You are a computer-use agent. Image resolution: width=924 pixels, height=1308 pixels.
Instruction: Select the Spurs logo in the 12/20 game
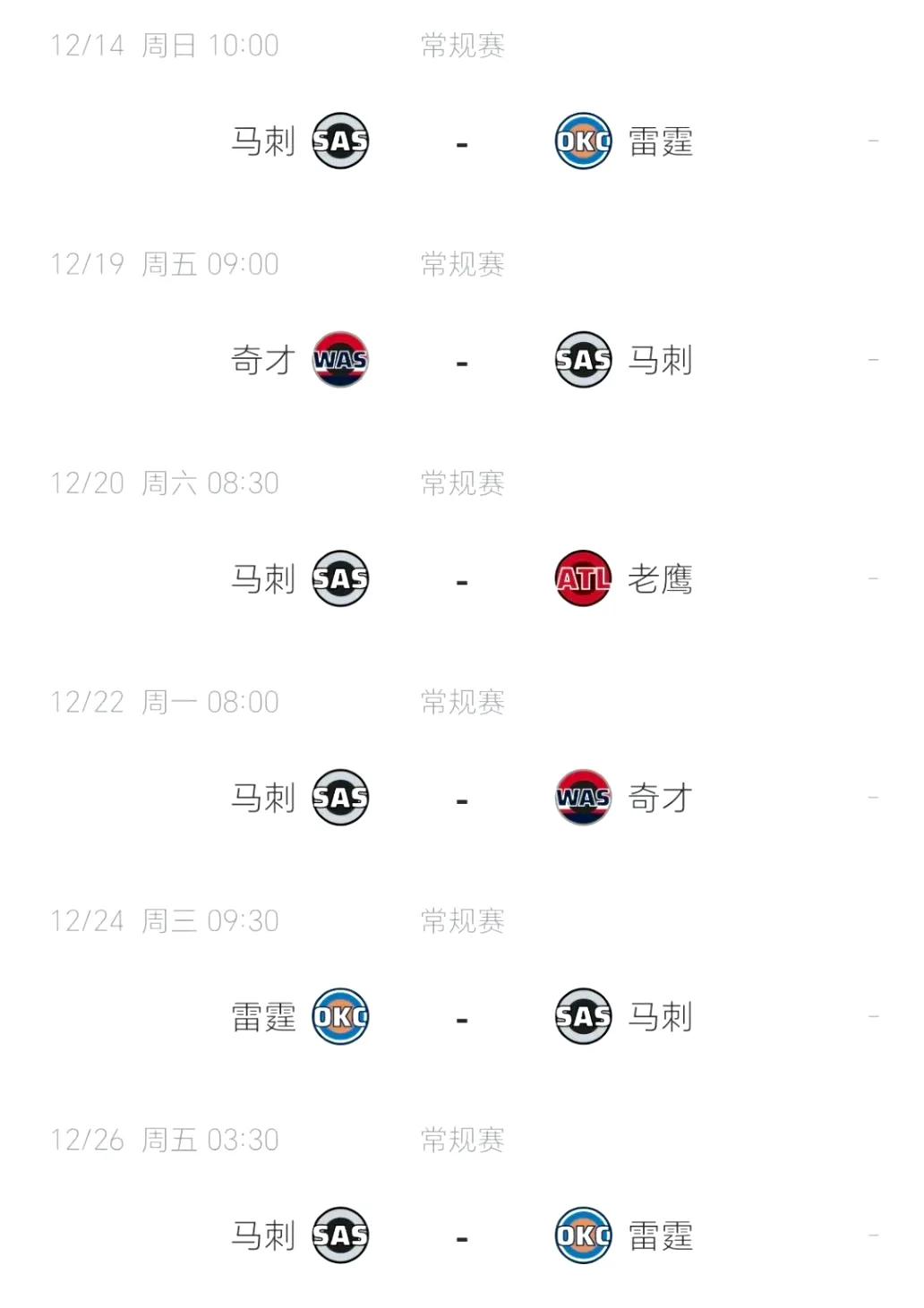point(340,579)
